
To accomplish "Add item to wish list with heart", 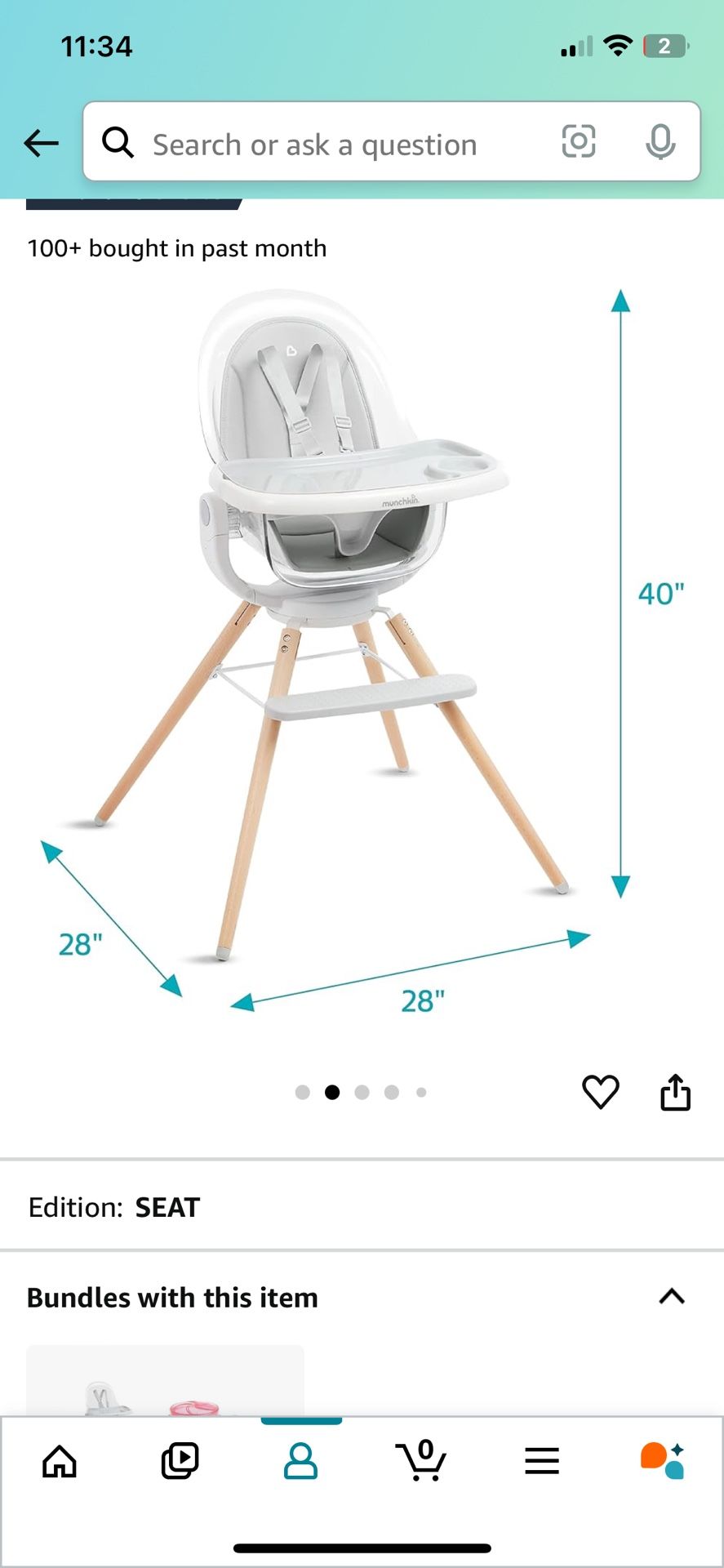I will [x=601, y=1092].
